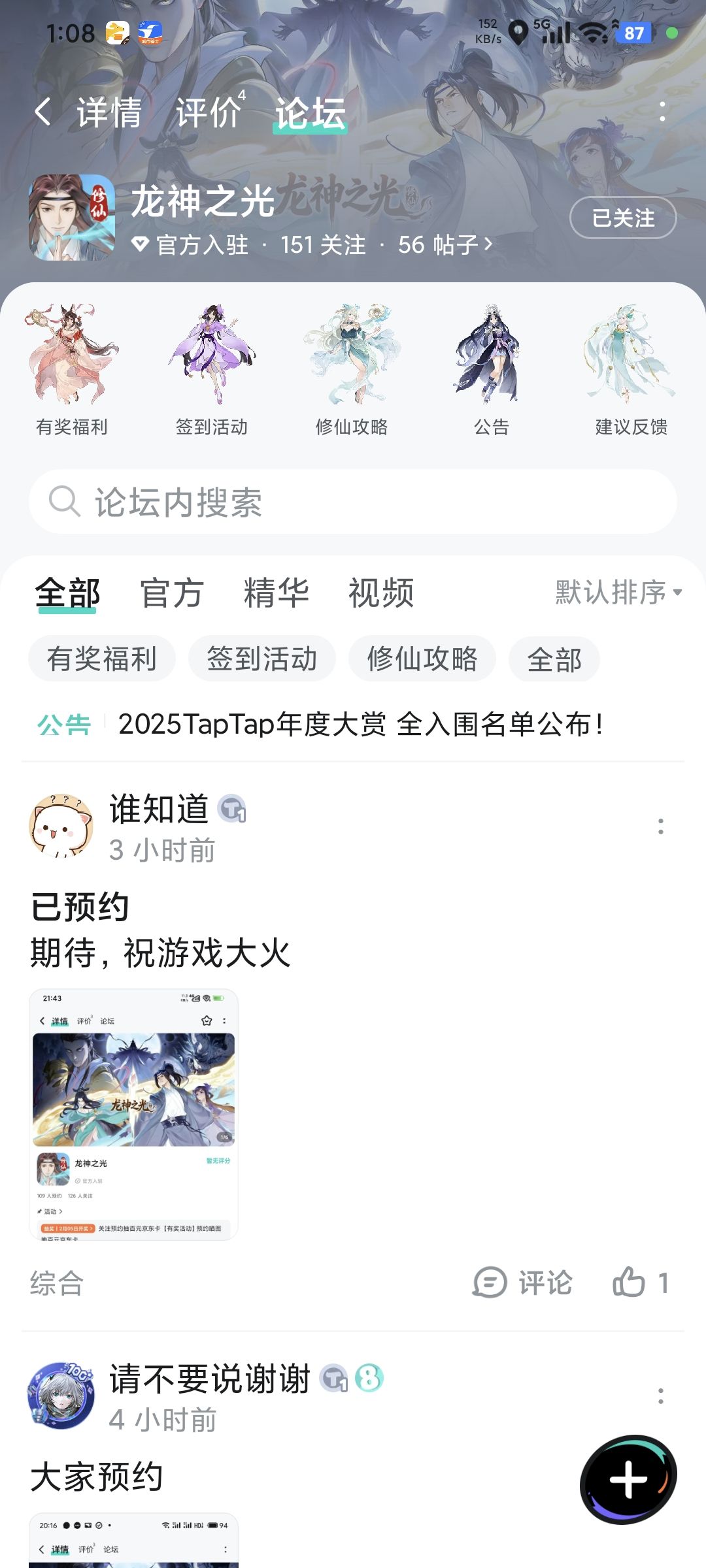Open the 有奖福利 category with character art

[x=72, y=370]
